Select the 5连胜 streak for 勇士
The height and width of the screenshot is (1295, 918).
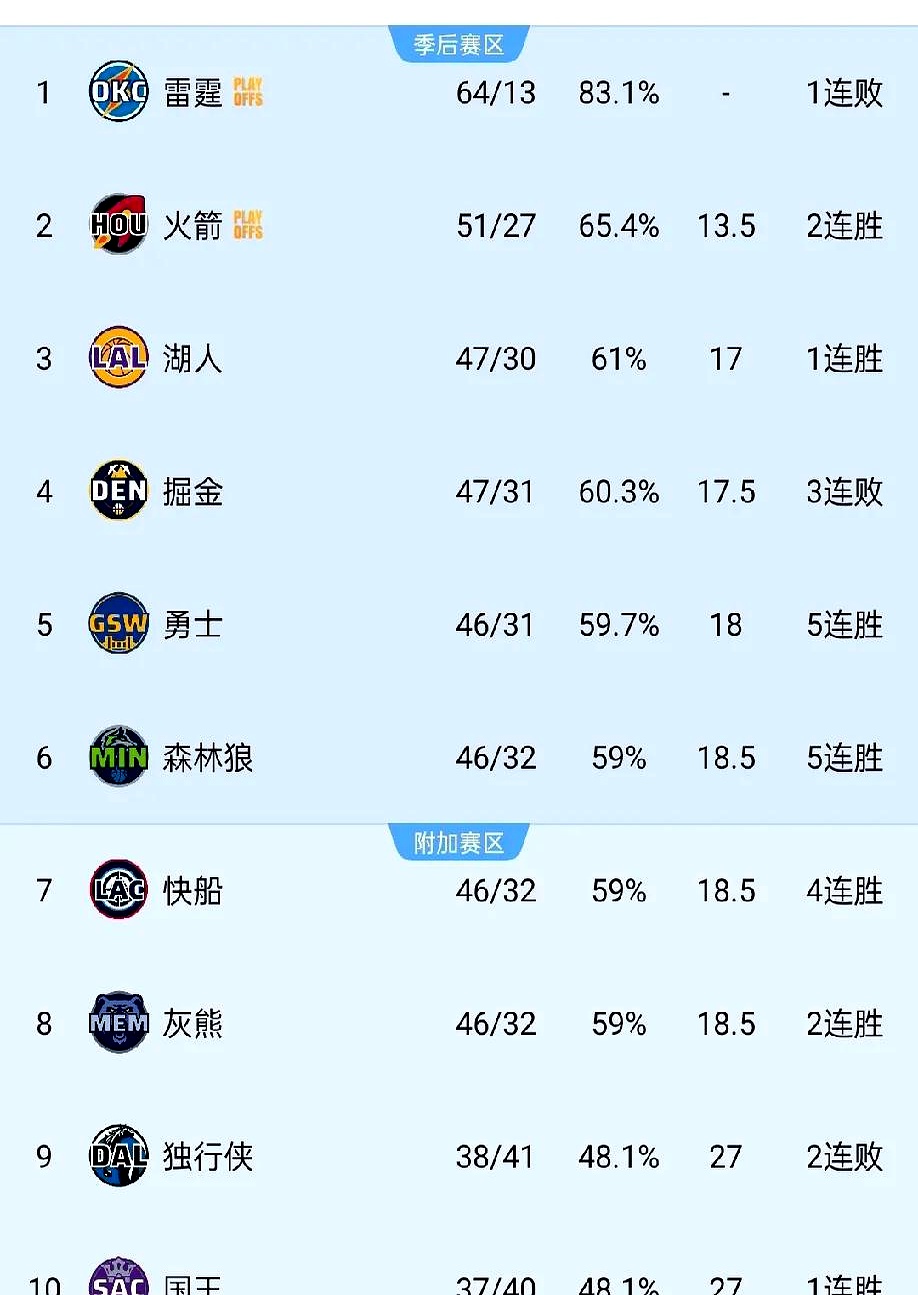point(843,625)
